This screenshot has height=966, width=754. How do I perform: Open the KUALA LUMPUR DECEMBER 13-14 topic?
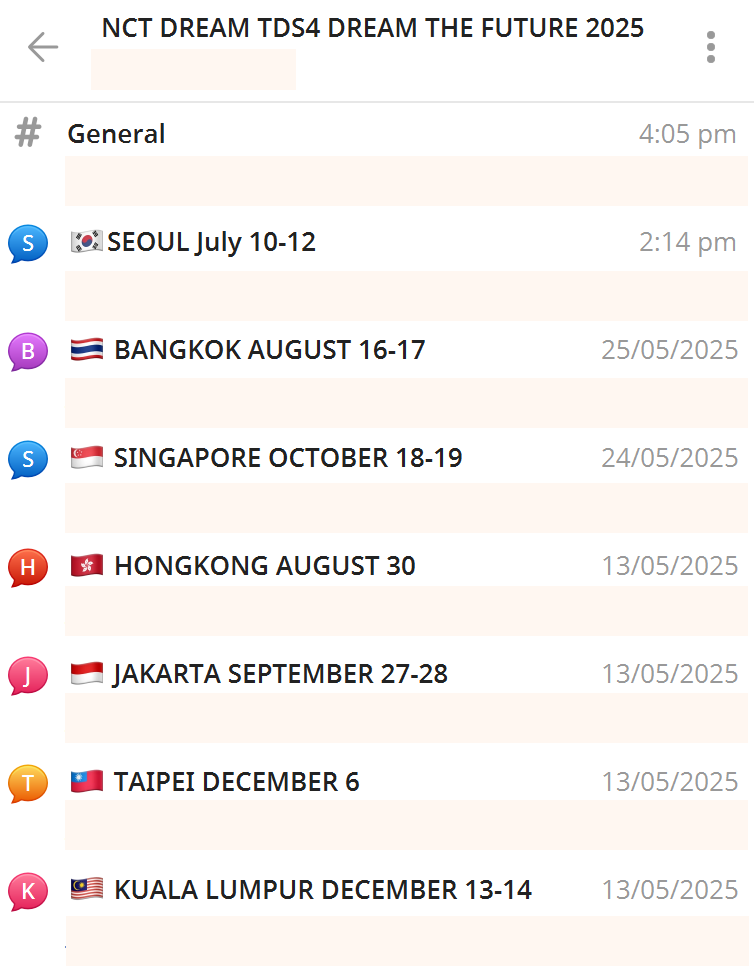(322, 890)
